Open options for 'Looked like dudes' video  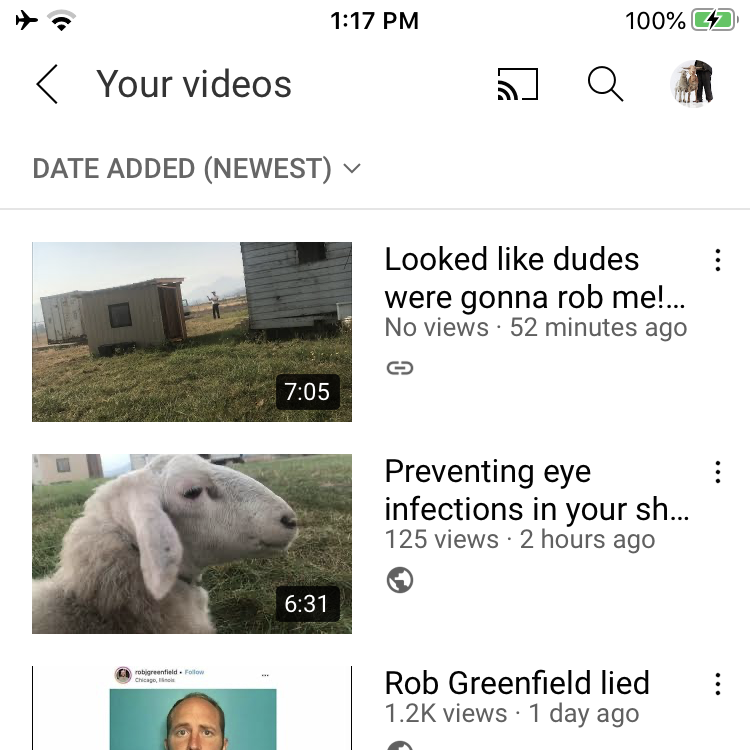click(x=717, y=260)
